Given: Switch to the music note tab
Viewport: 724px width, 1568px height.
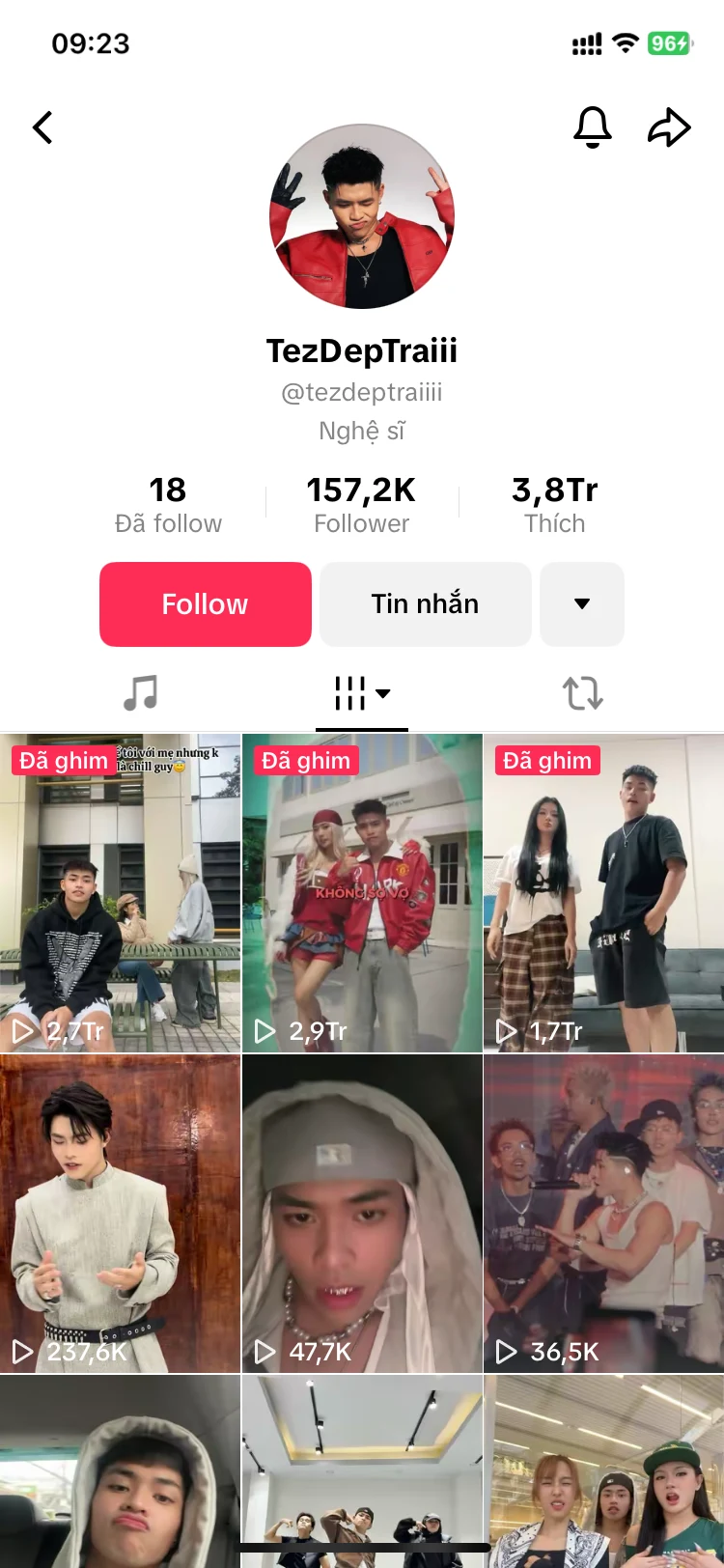Looking at the screenshot, I should [141, 693].
